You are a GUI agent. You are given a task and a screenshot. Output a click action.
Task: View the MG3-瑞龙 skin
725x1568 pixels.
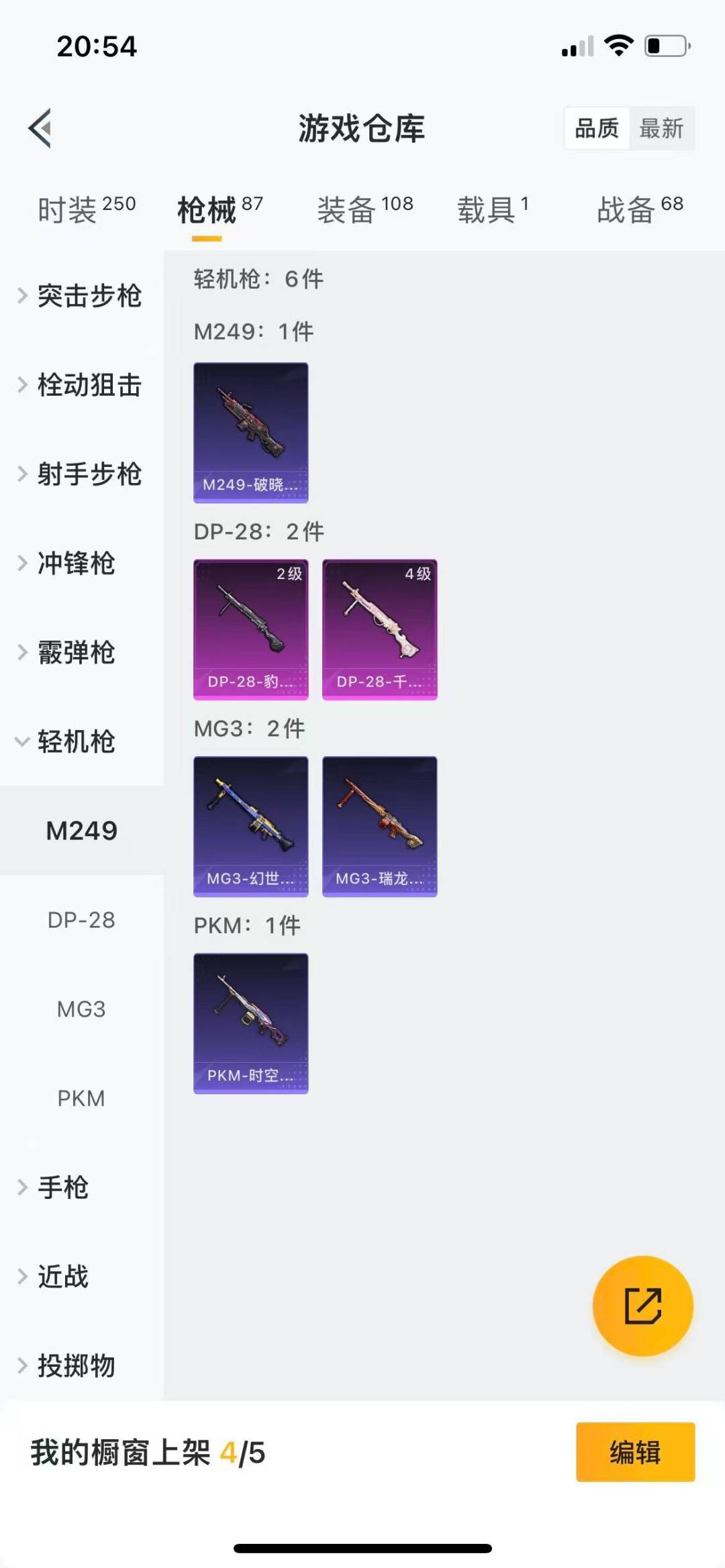(x=380, y=827)
